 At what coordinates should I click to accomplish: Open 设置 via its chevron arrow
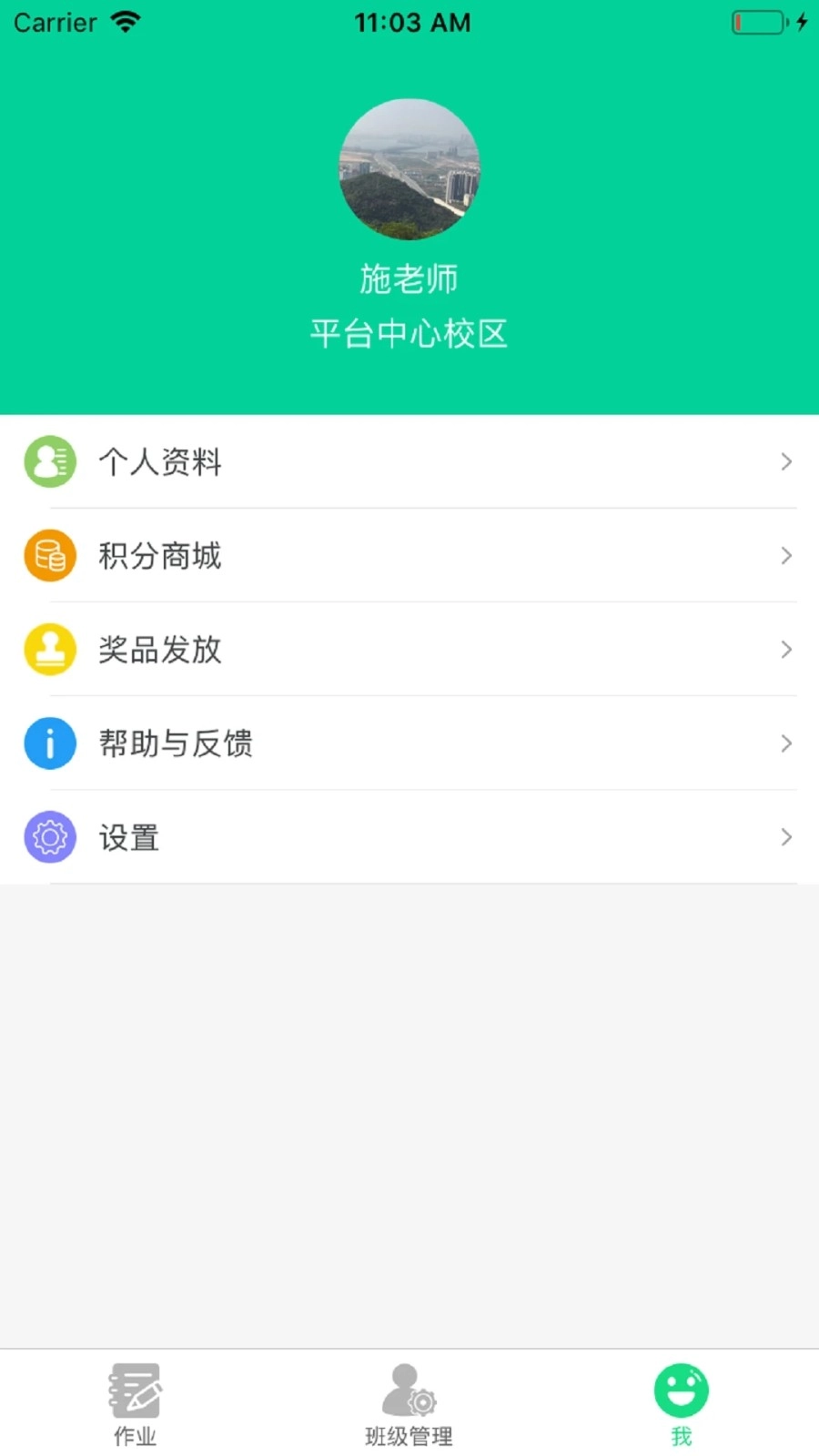pos(786,836)
